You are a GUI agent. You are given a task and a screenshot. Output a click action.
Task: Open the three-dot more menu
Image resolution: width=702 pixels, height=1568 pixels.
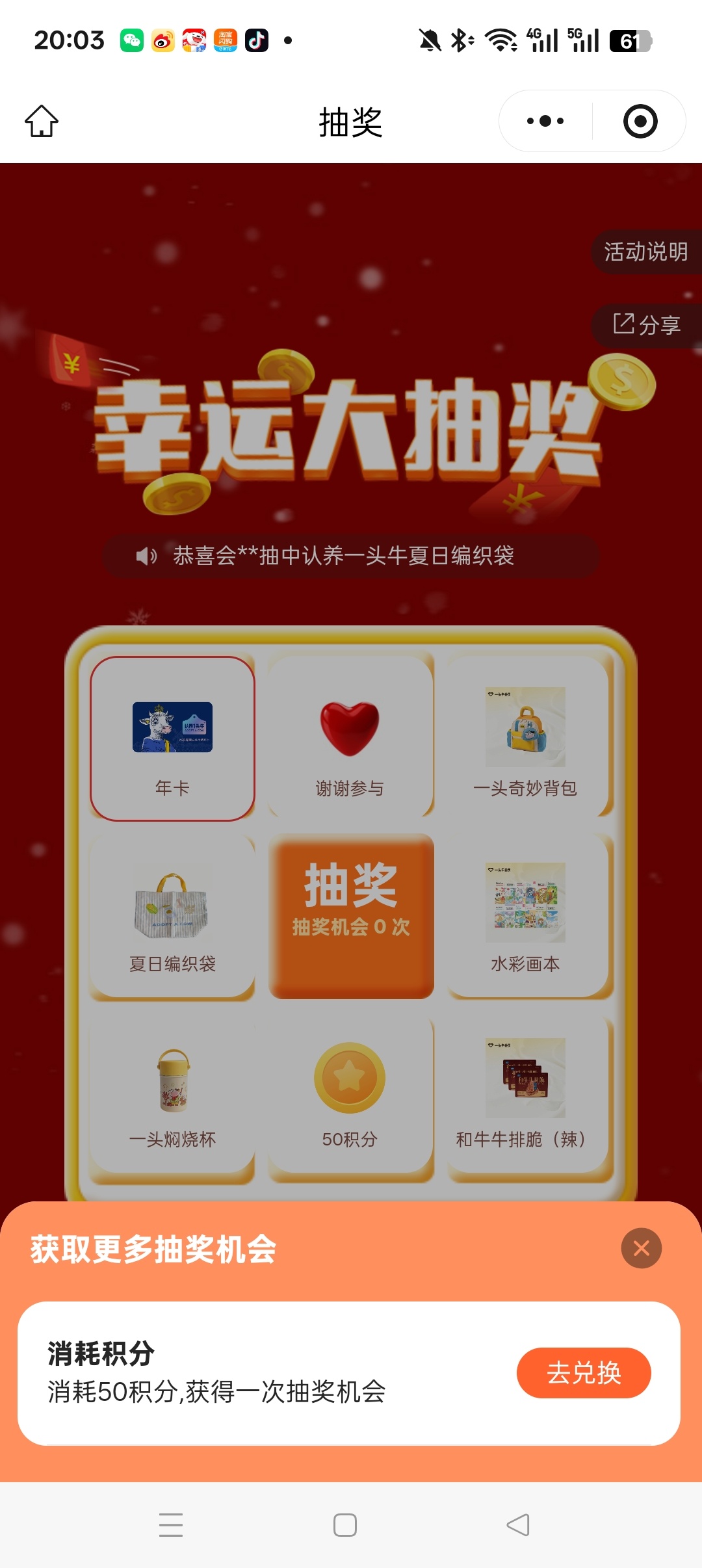click(545, 122)
